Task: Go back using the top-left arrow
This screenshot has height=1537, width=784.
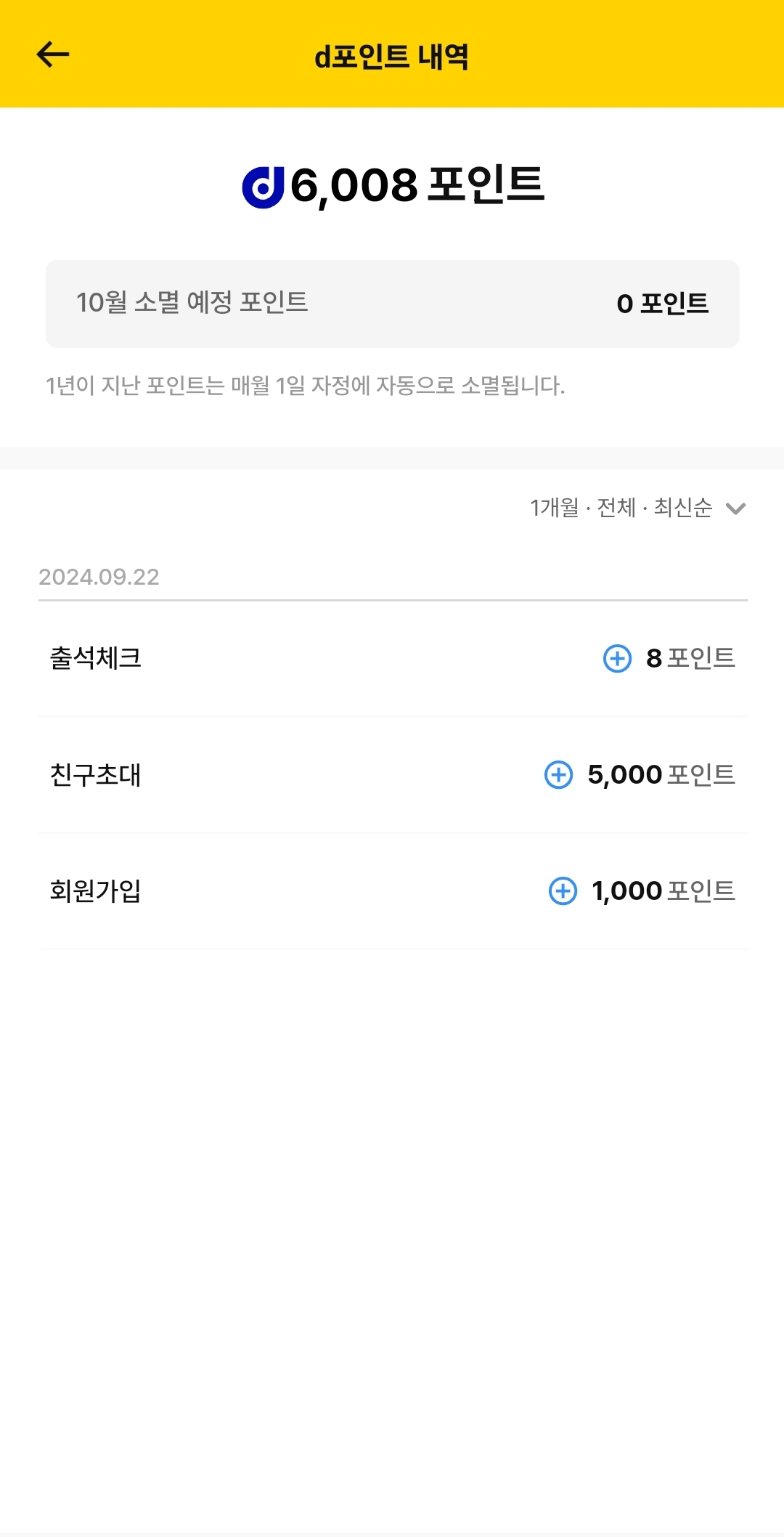Action: coord(53,54)
